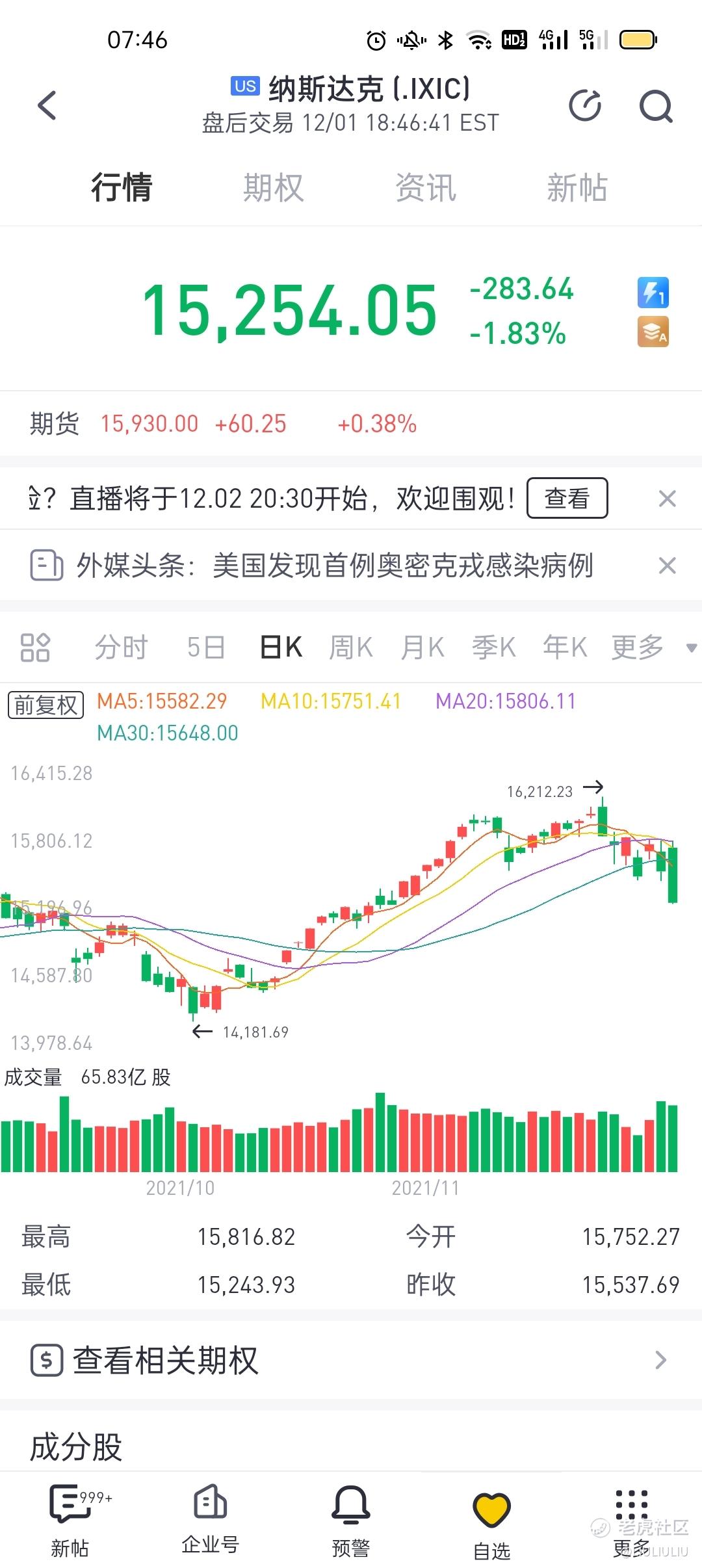Open 企业号 in bottom bar
The image size is (702, 1568).
(x=210, y=1520)
